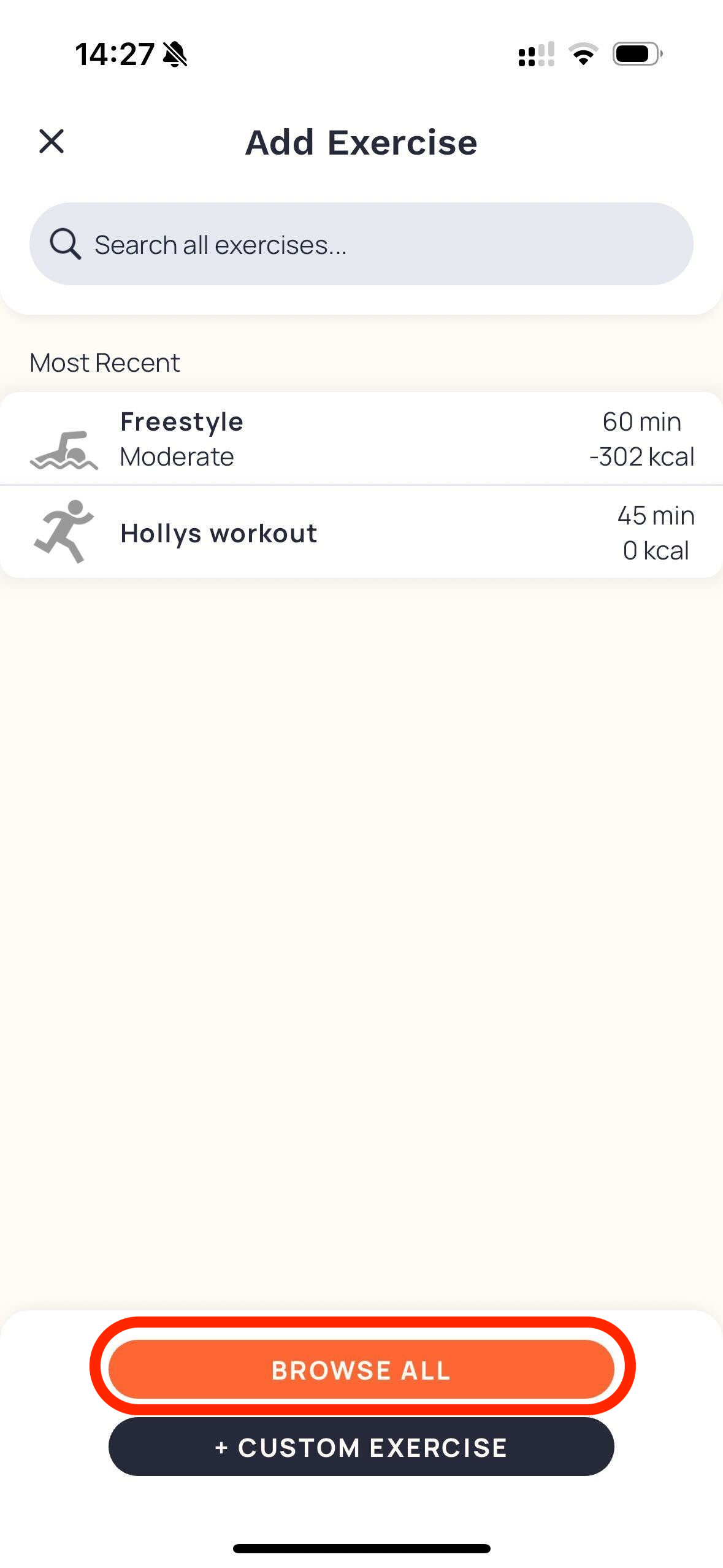Viewport: 723px width, 1568px height.
Task: Tap the Browse All button
Action: click(361, 1369)
